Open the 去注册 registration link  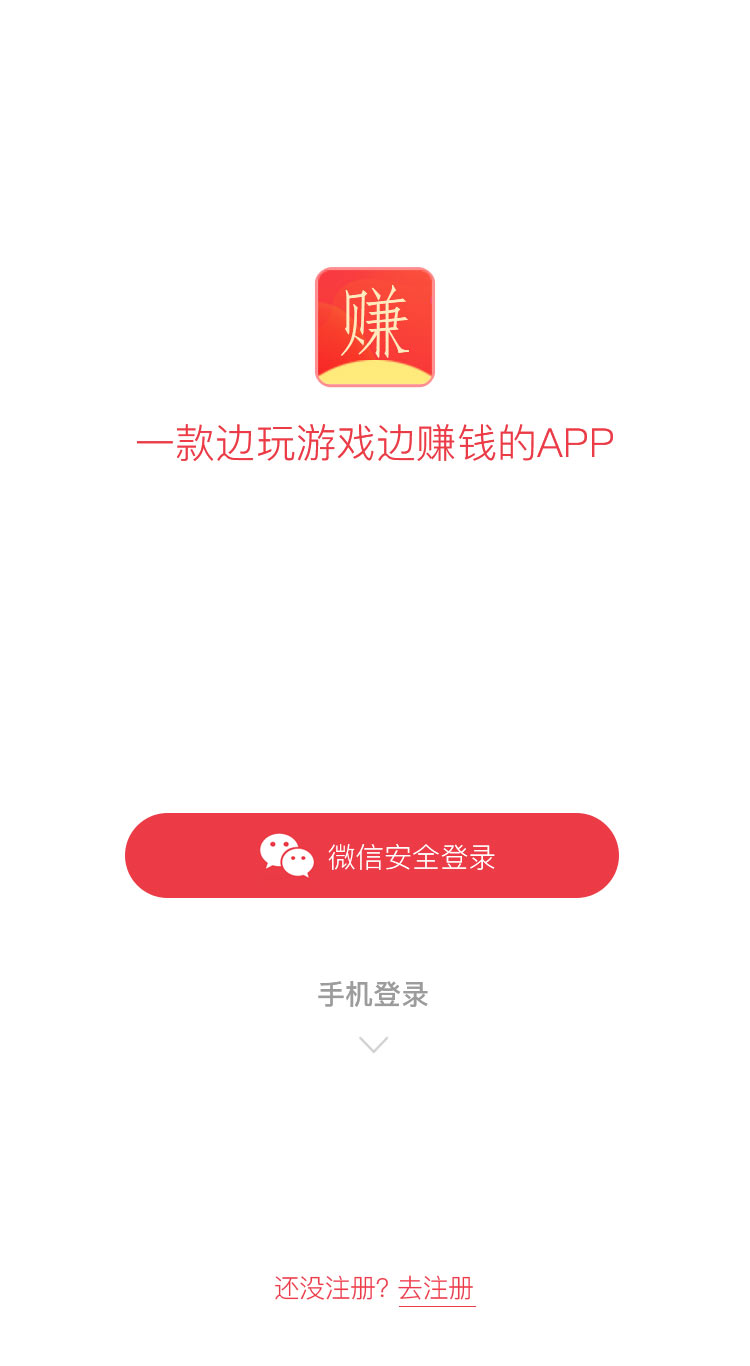pos(436,1288)
